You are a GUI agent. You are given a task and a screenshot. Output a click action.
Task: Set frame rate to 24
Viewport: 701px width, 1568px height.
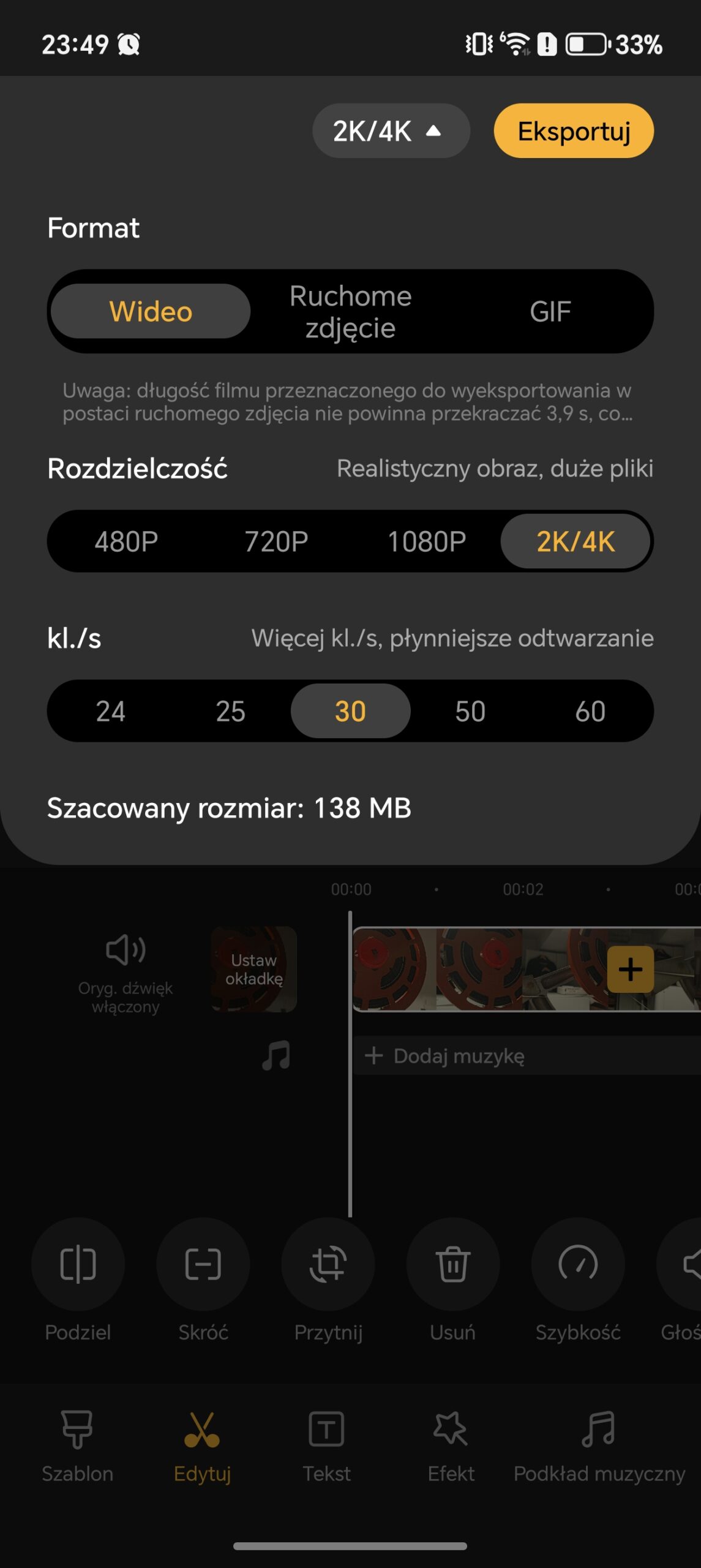pos(110,711)
